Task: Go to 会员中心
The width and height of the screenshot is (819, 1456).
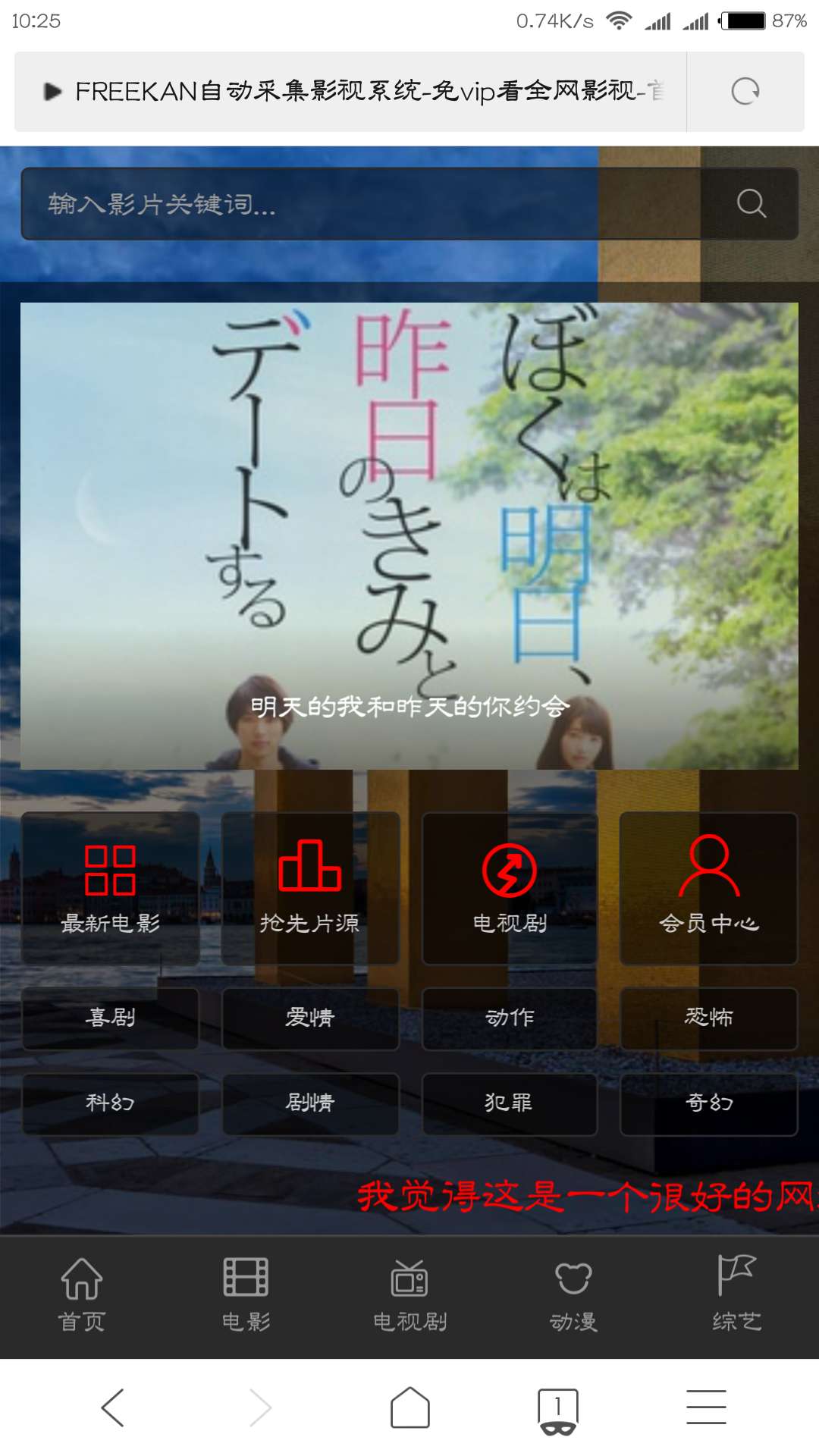Action: (708, 888)
